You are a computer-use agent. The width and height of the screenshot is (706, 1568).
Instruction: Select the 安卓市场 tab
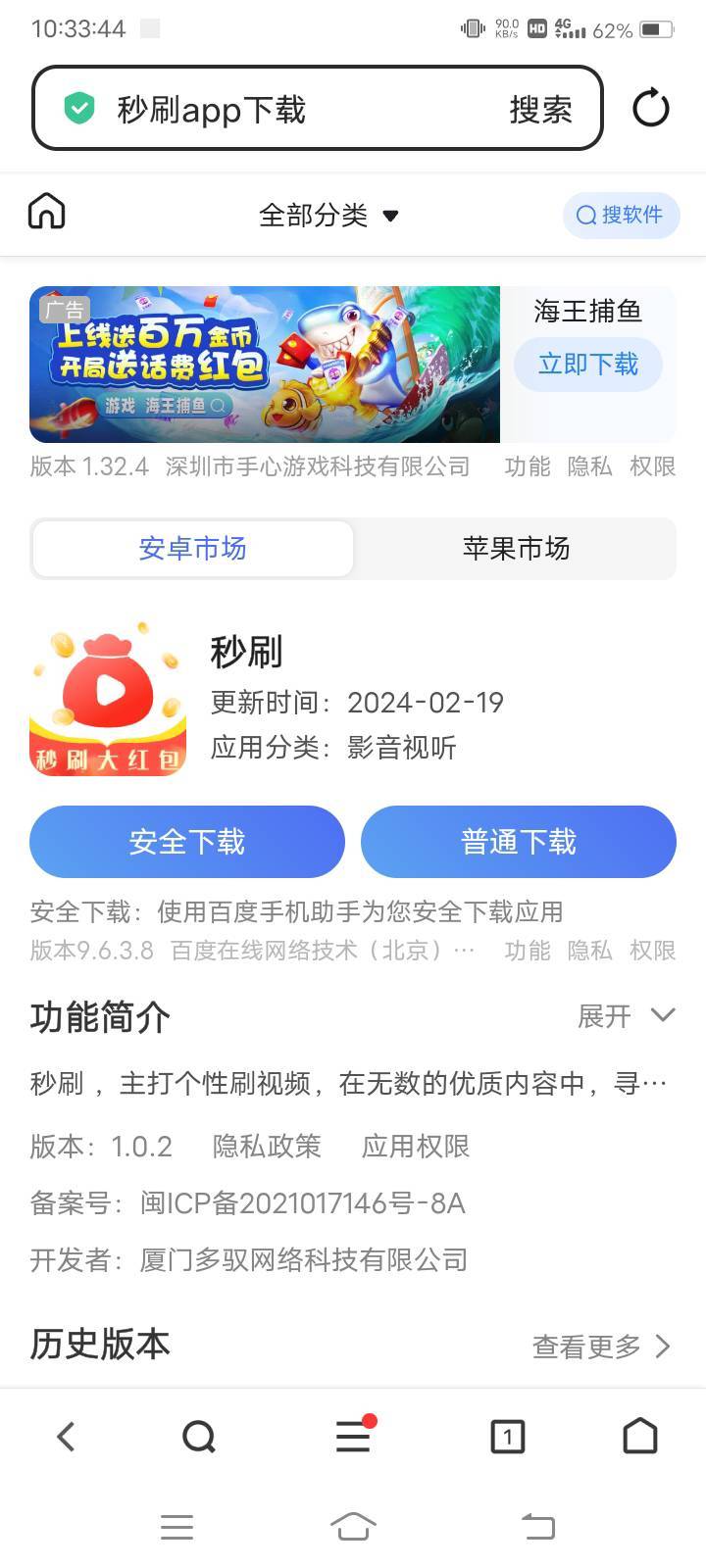[x=193, y=549]
